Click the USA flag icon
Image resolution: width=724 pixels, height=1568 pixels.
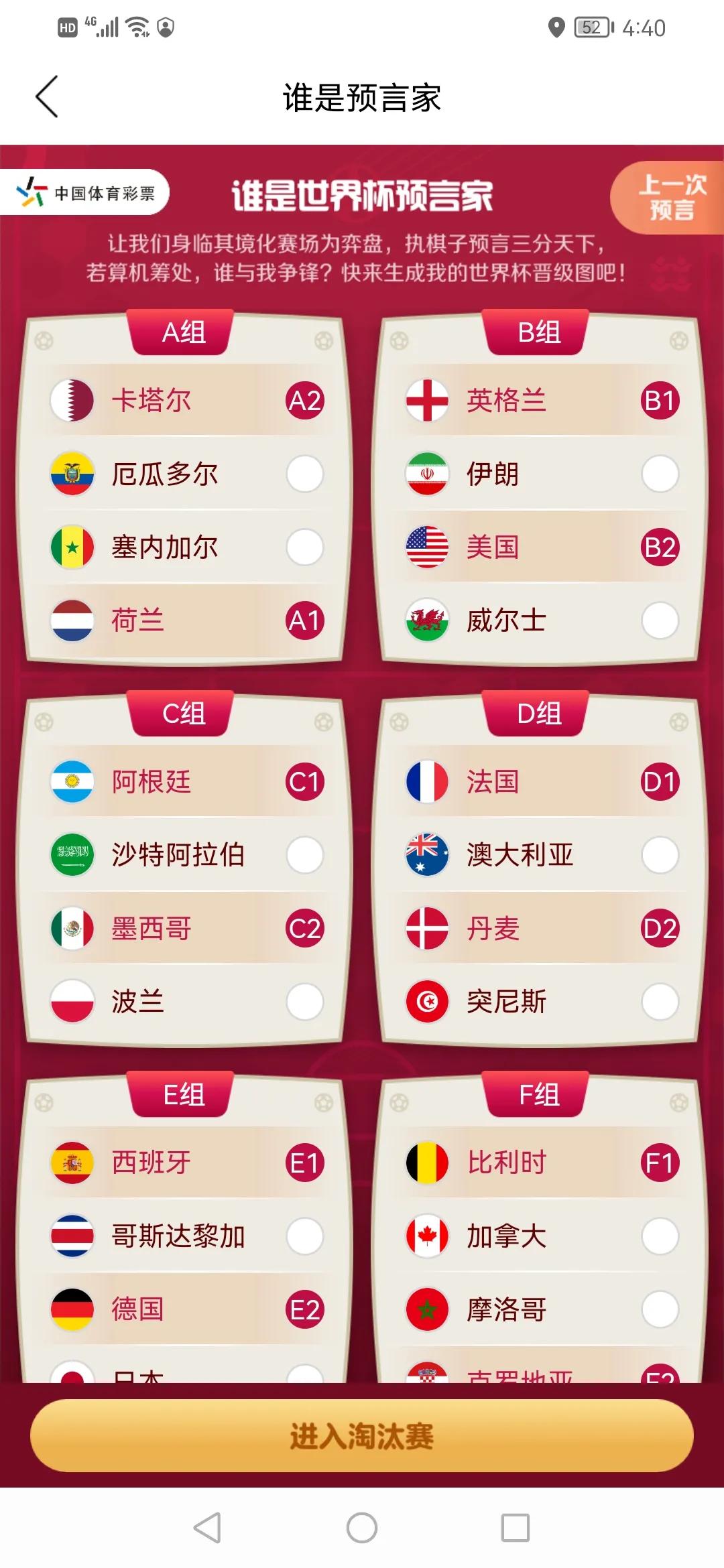click(428, 547)
